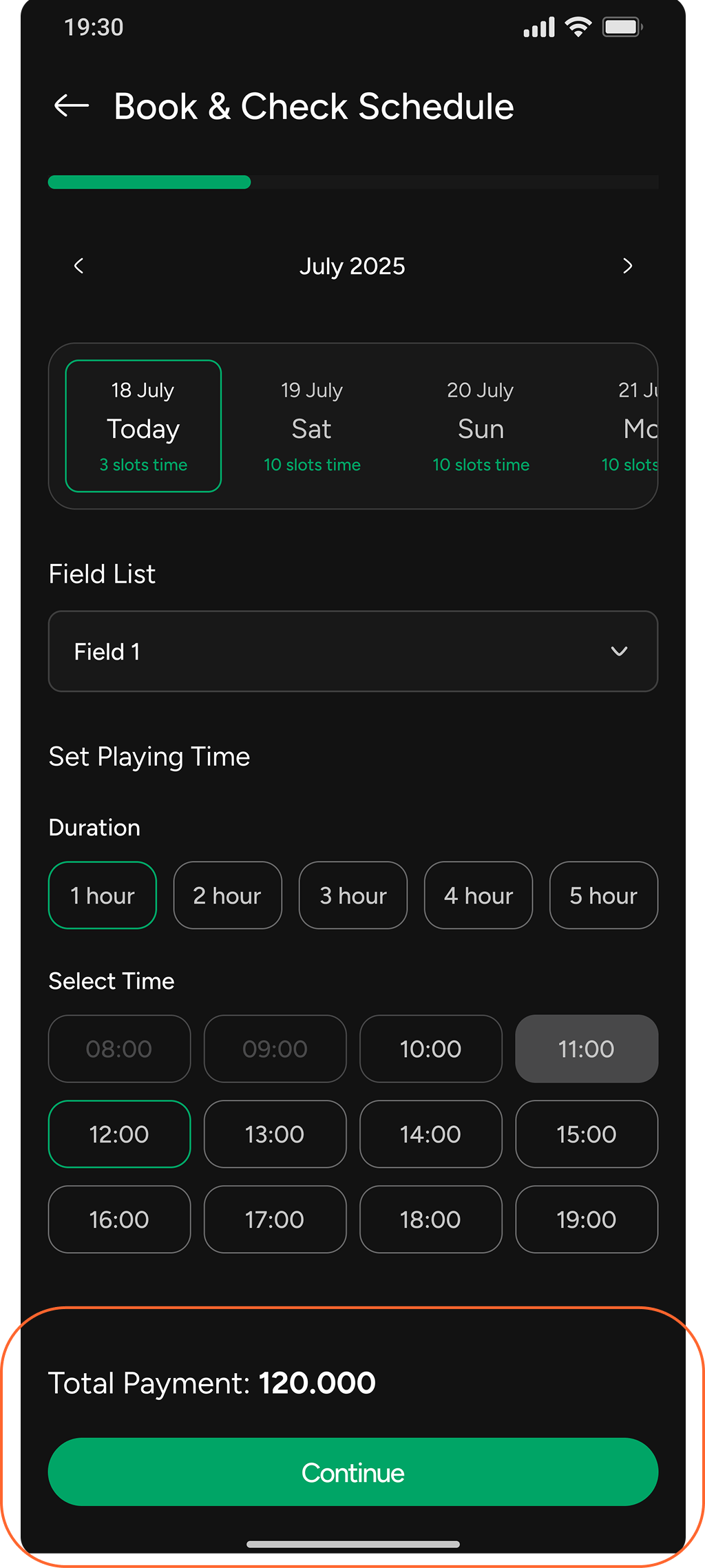Viewport: 705px width, 1568px height.
Task: Click the booking progress bar
Action: click(x=352, y=182)
